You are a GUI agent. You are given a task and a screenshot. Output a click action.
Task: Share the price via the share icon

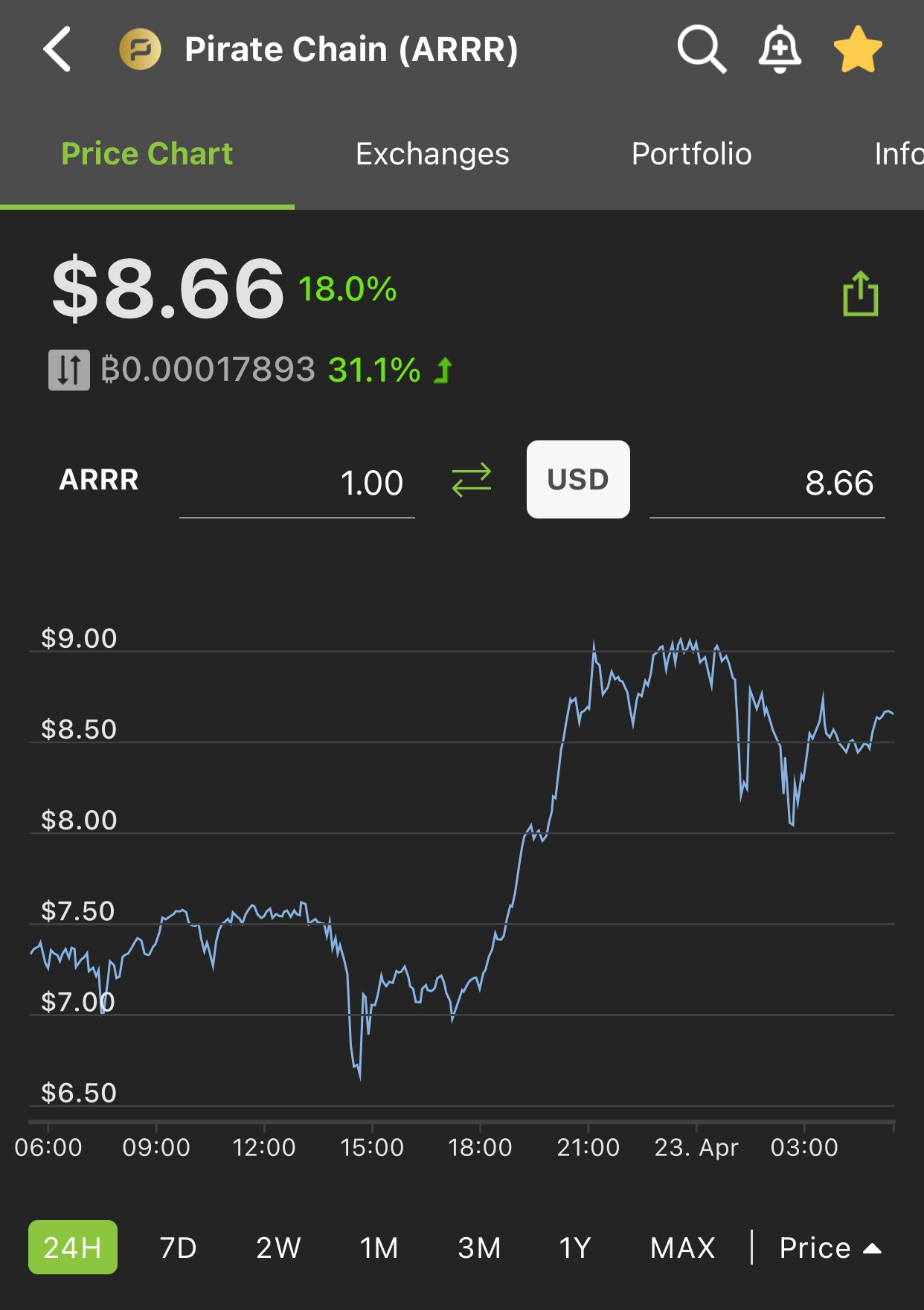861,294
